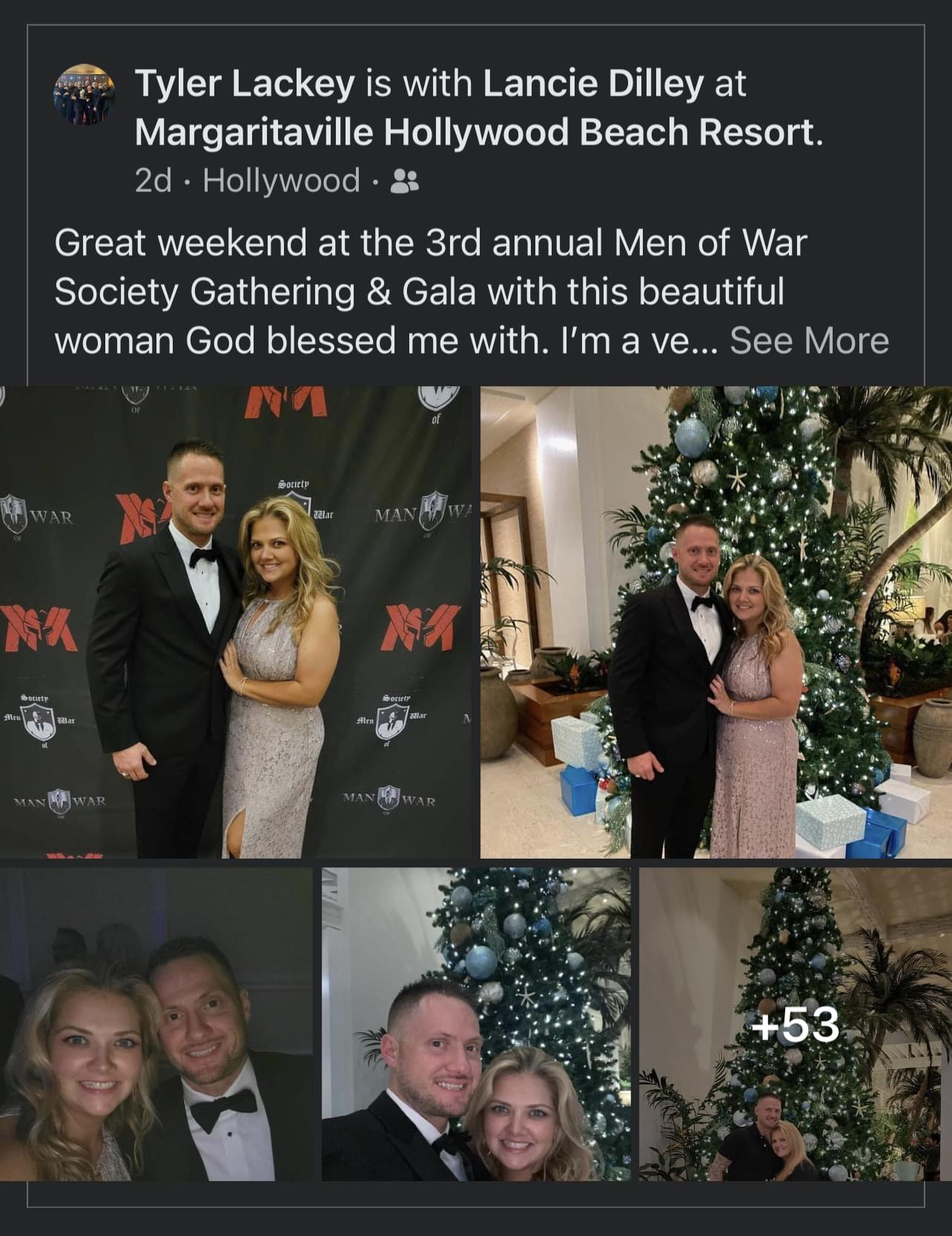Open Lancie Dilley's tagged profile
Screen dimensions: 952x1236
pyautogui.click(x=592, y=84)
